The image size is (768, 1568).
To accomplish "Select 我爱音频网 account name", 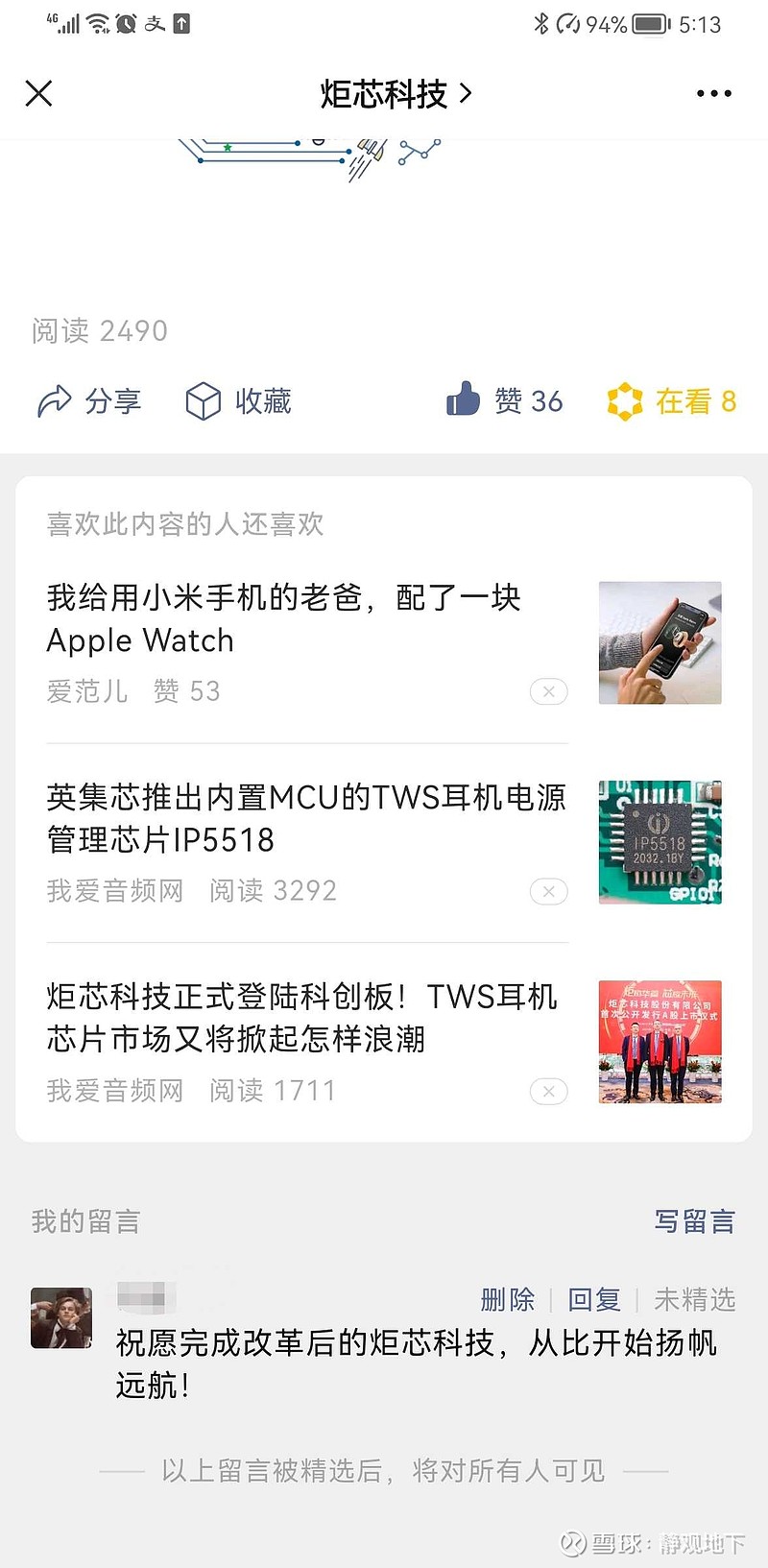I will (x=115, y=891).
